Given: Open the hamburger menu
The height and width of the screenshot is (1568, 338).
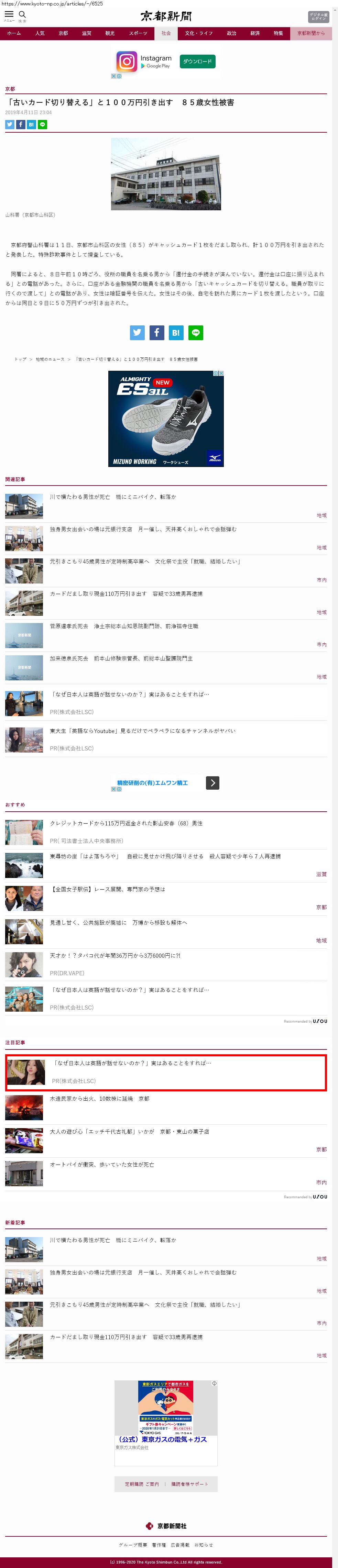Looking at the screenshot, I should click(x=9, y=15).
